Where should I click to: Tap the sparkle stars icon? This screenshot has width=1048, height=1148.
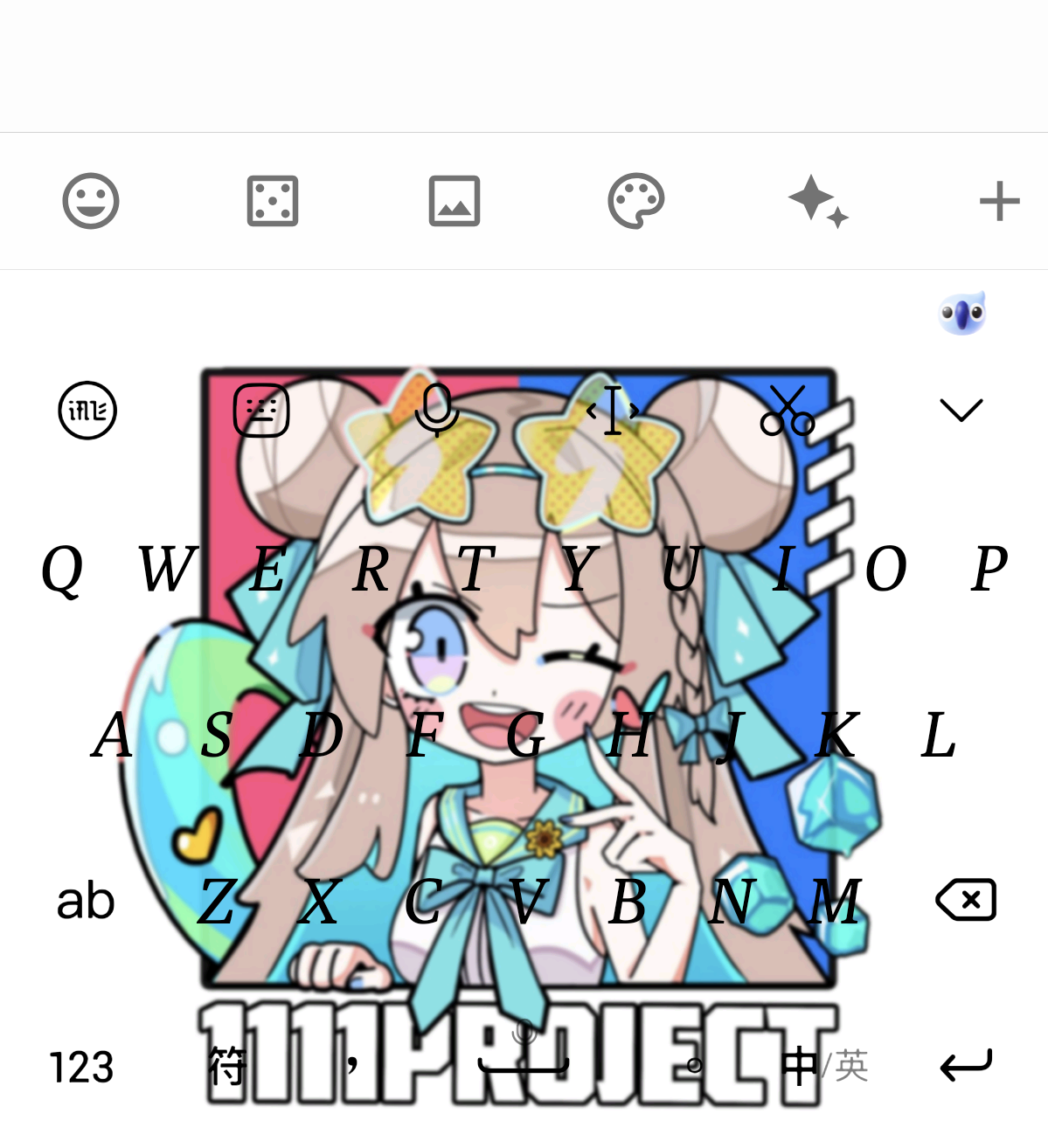(x=818, y=201)
